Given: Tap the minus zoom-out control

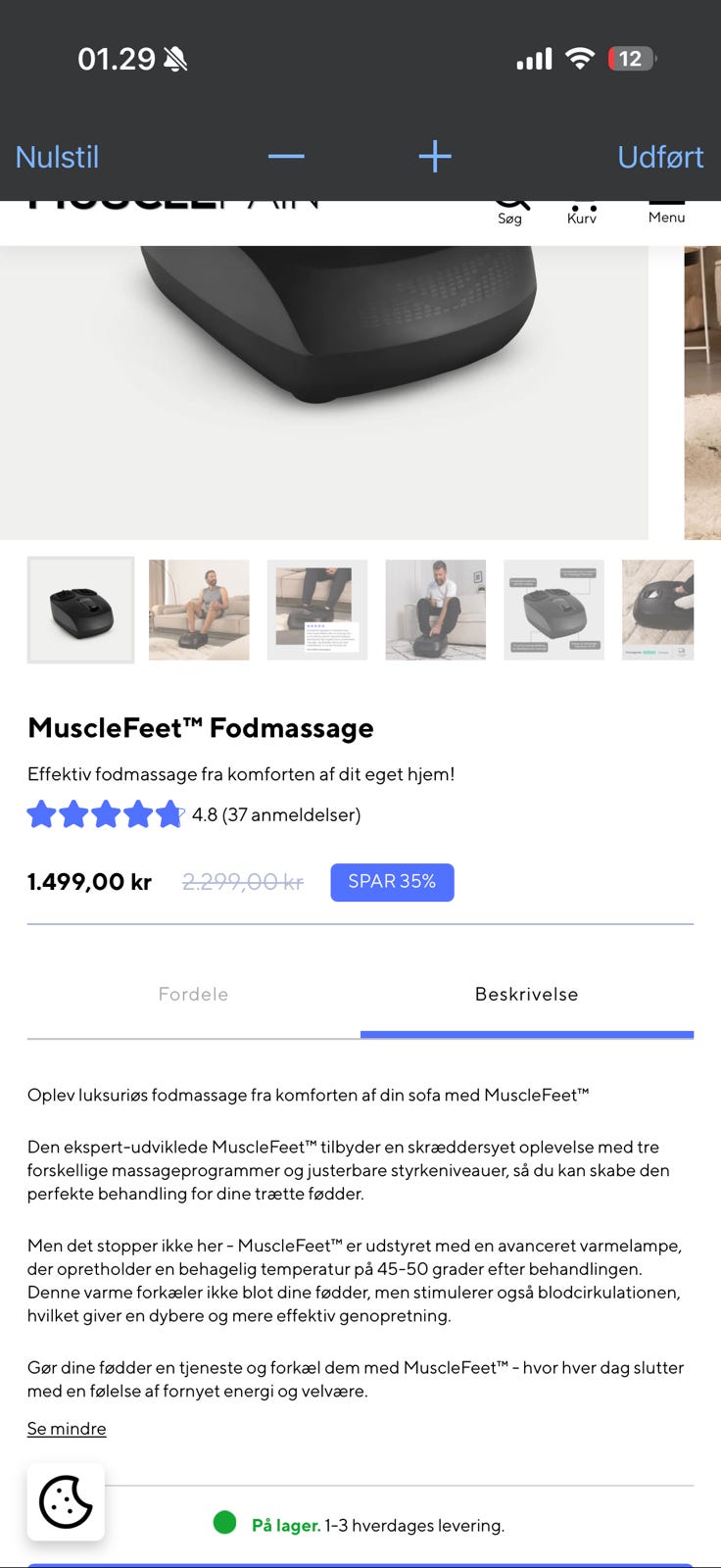Looking at the screenshot, I should point(285,156).
